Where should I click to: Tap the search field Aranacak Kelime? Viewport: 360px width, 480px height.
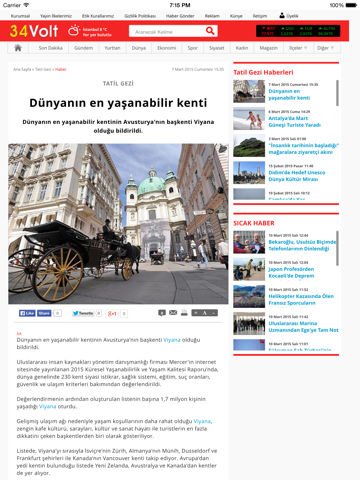pyautogui.click(x=167, y=31)
